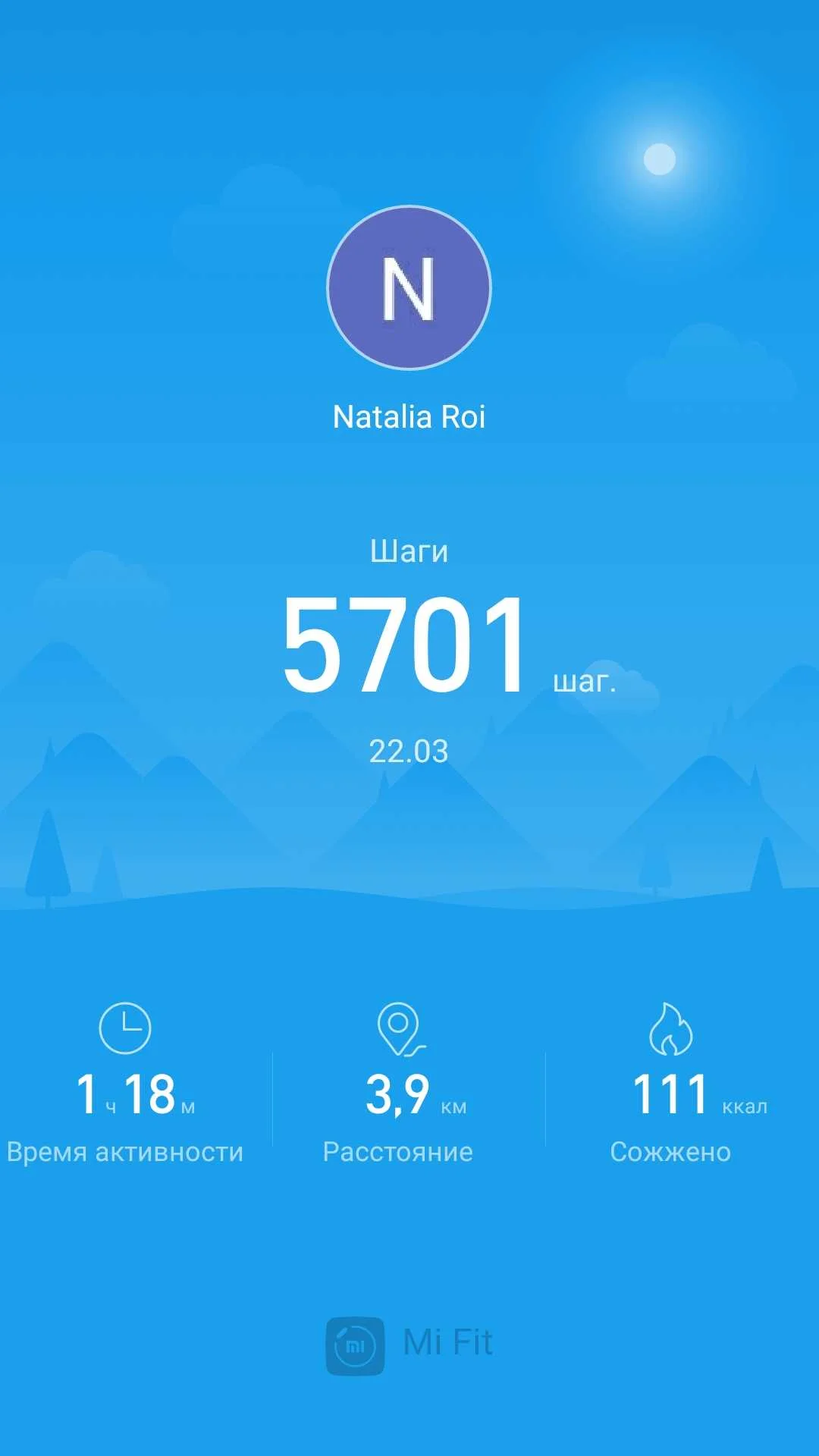Image resolution: width=819 pixels, height=1456 pixels.
Task: Expand the Расстояние section details
Action: (x=400, y=1151)
